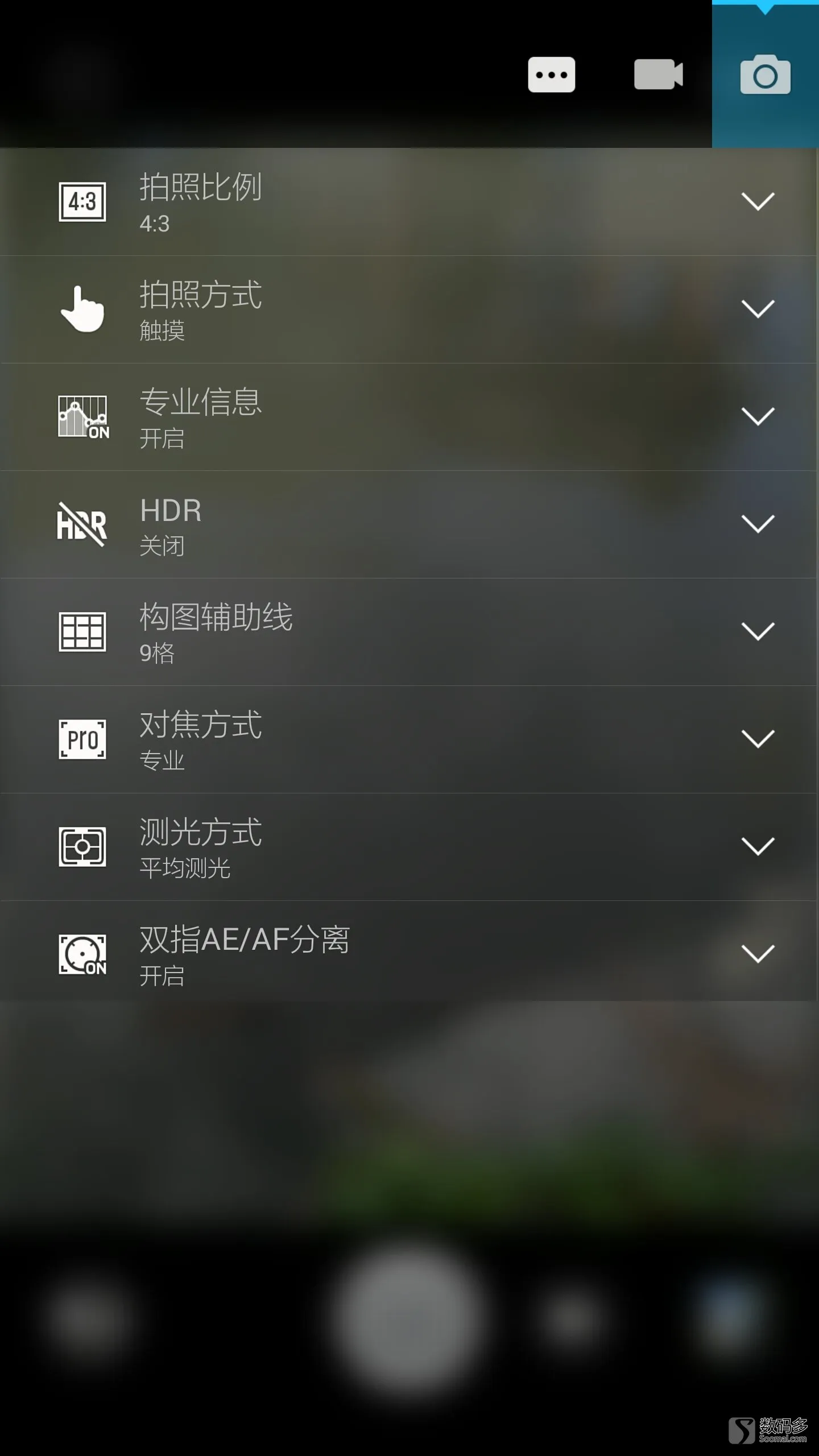Open the more settings tab with three dots
The image size is (819, 1456).
(551, 75)
